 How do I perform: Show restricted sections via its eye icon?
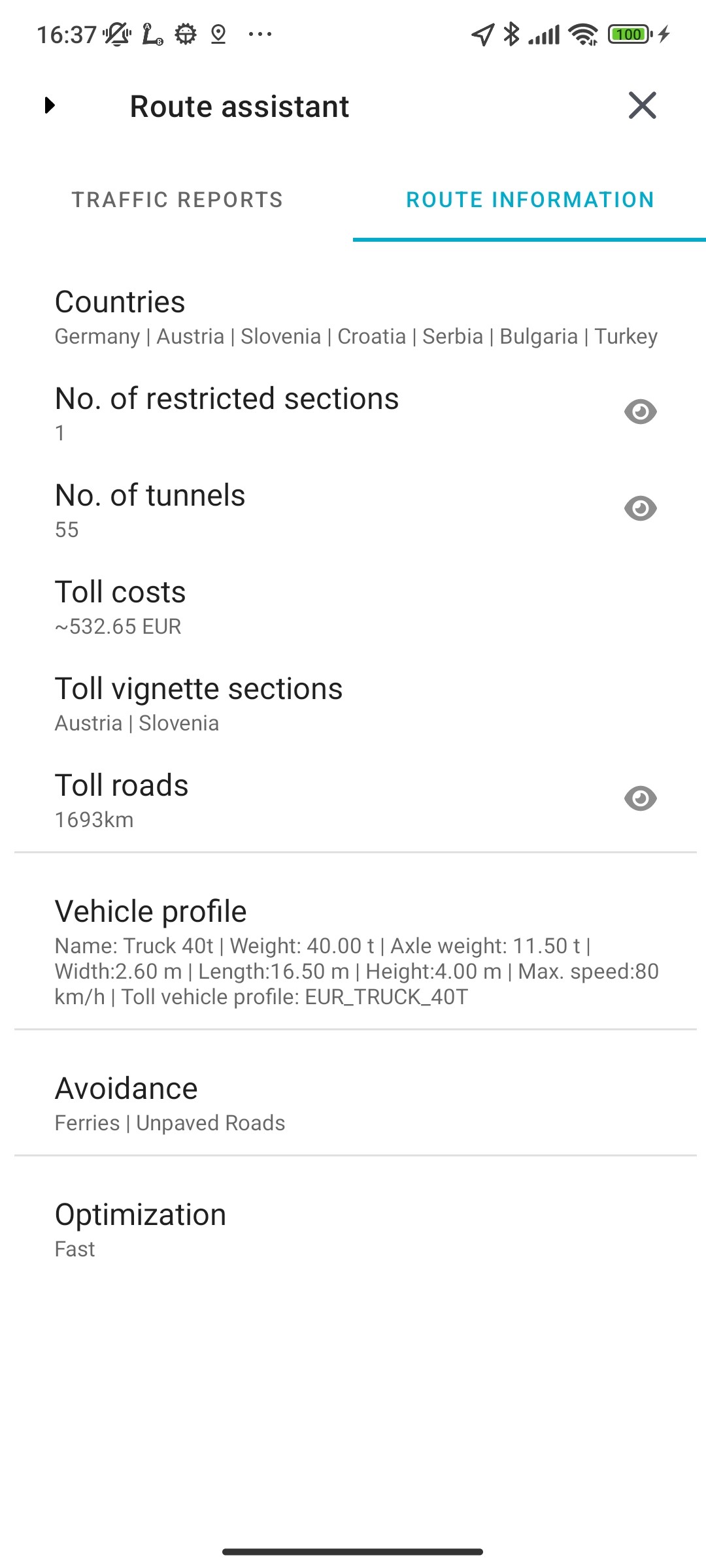pos(640,412)
